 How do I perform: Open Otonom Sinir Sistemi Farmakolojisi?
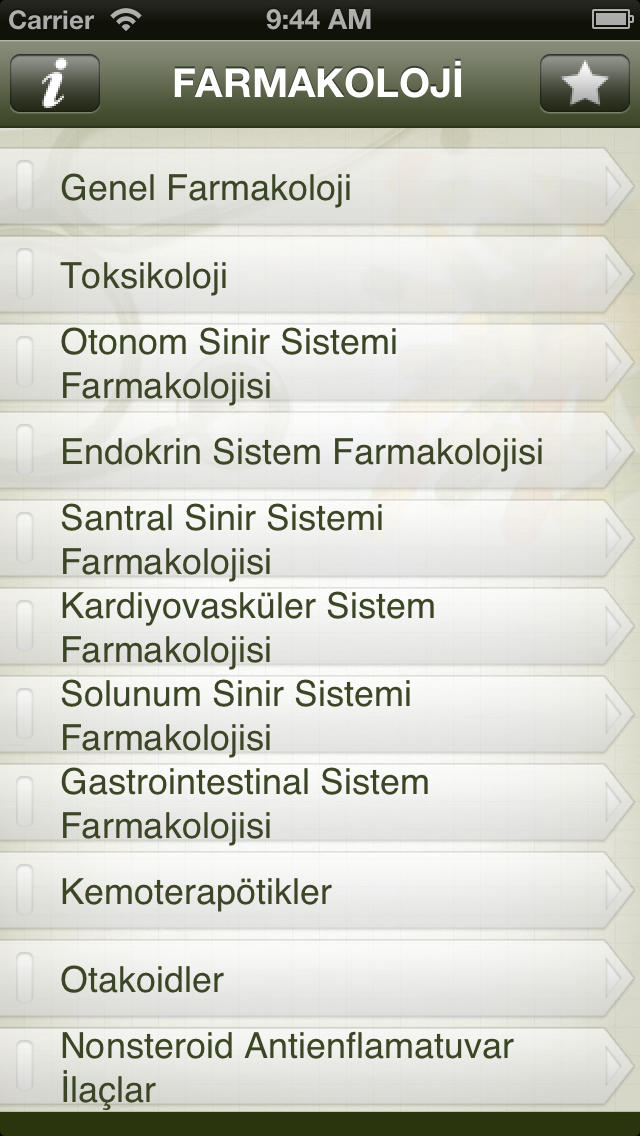pos(310,363)
